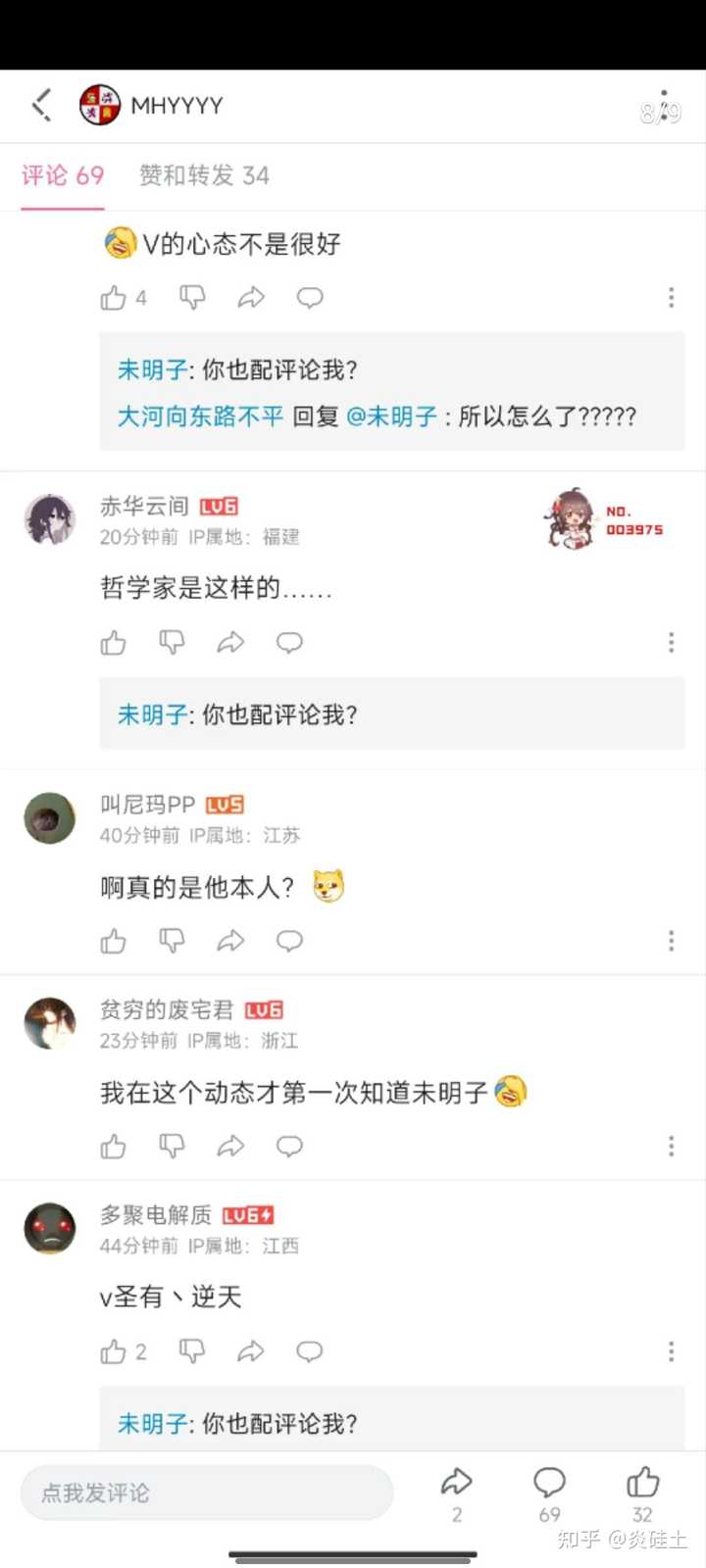Go back using the top-left arrow

(41, 105)
